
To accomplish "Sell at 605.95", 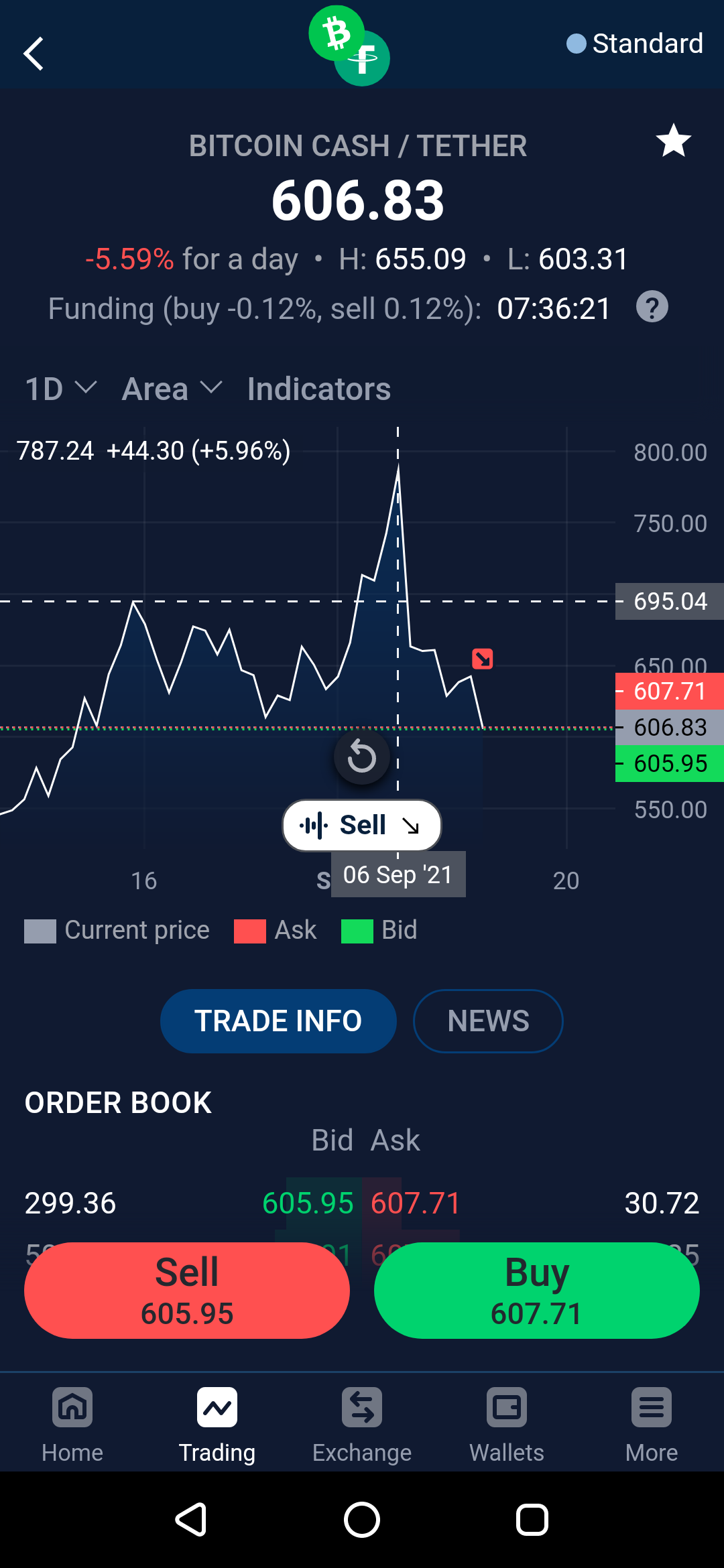I will click(x=187, y=1291).
